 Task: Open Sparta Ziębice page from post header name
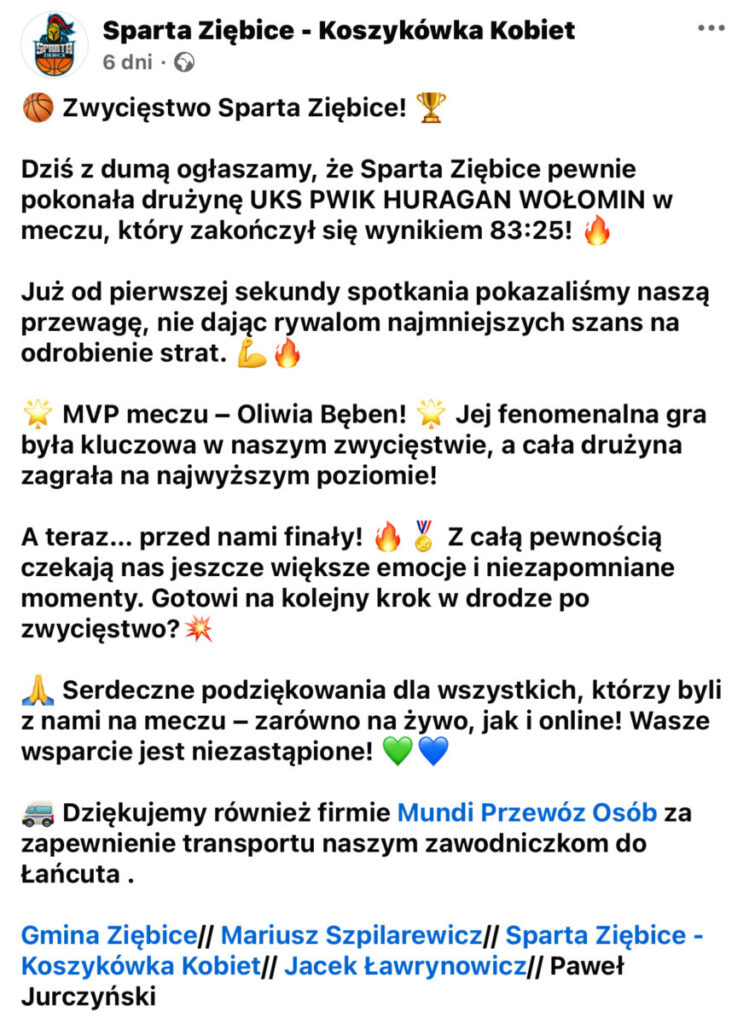click(339, 29)
